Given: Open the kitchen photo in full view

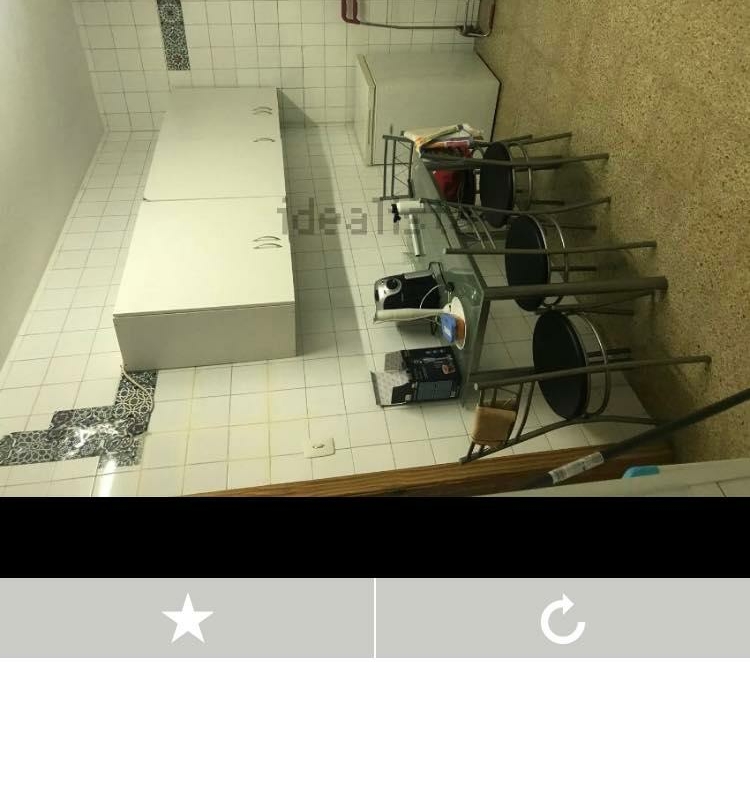Looking at the screenshot, I should point(374,248).
